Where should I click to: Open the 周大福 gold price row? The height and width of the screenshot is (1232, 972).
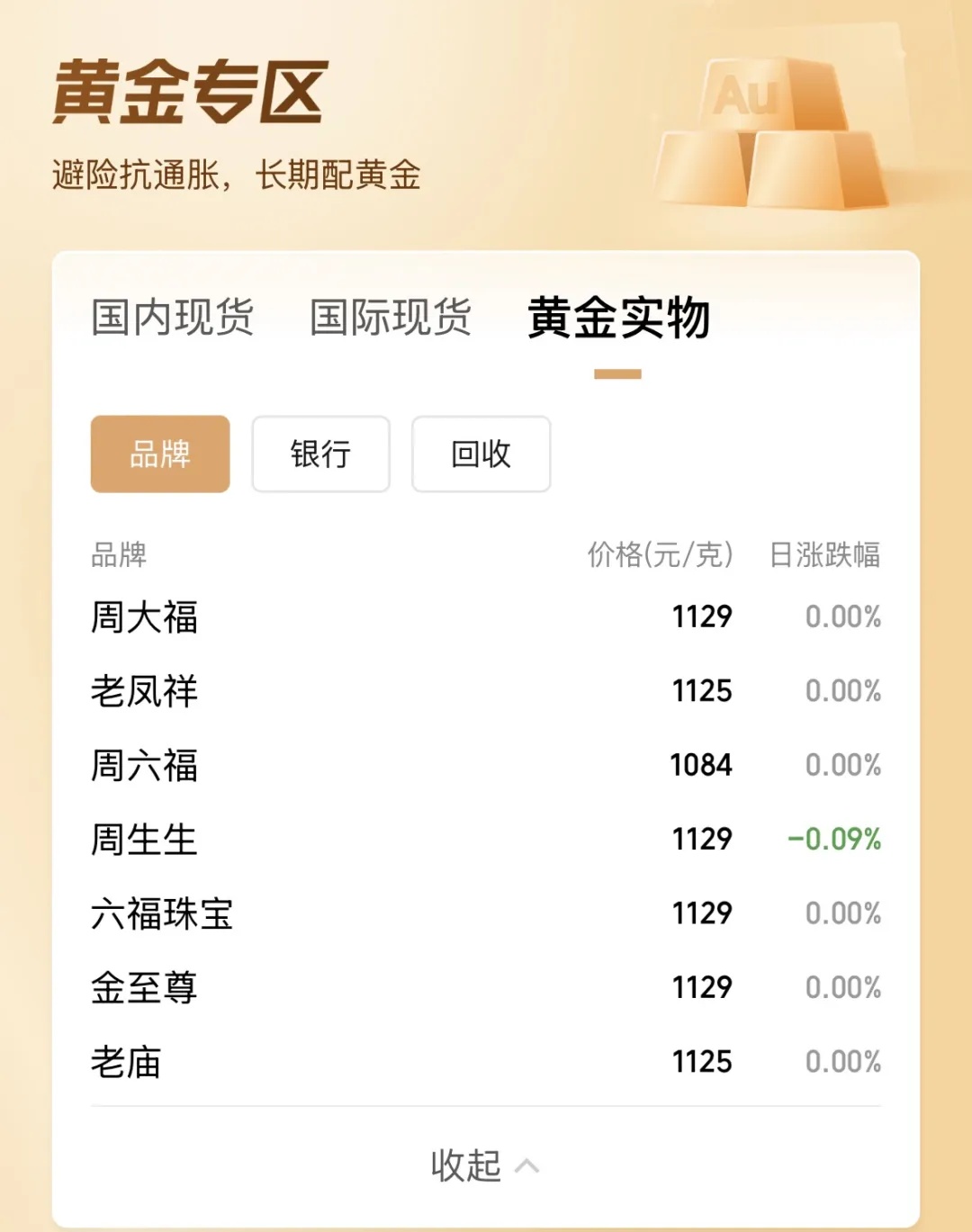(x=486, y=617)
